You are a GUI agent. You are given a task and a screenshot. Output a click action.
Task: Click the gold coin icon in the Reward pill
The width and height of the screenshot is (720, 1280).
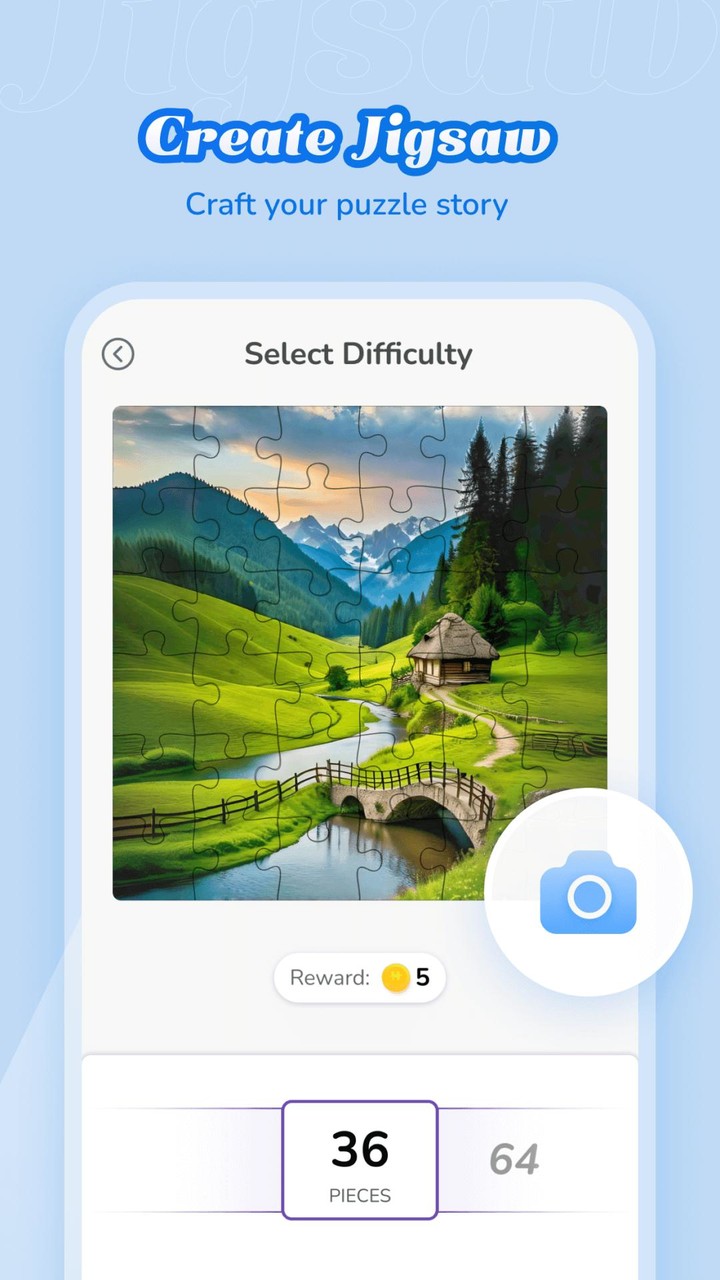click(x=397, y=977)
